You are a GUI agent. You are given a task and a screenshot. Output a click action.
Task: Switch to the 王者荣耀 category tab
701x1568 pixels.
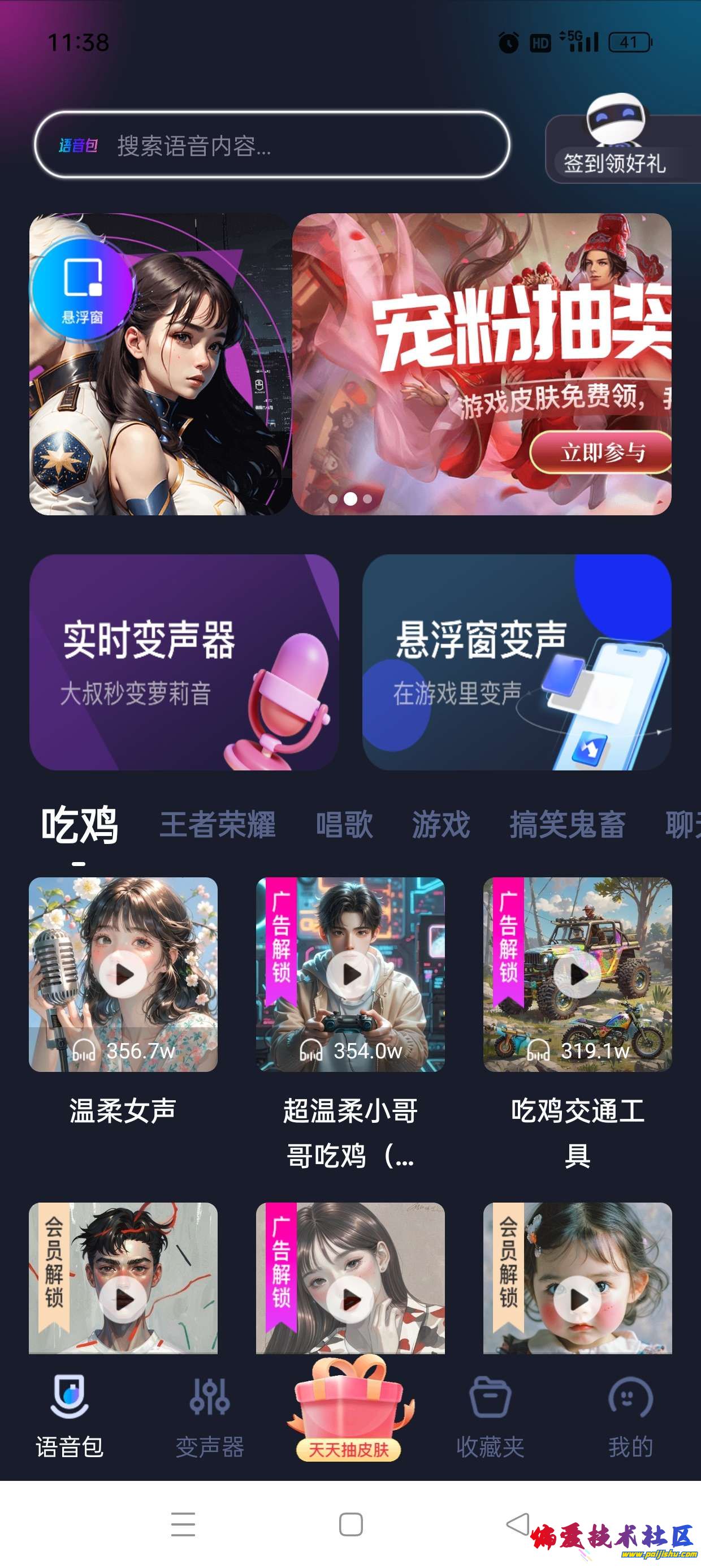tap(217, 825)
